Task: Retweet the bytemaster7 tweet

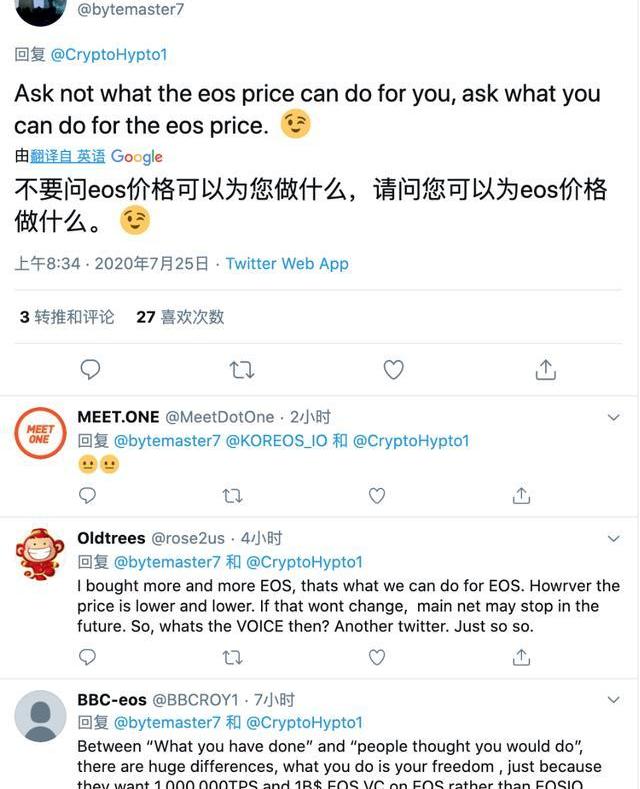Action: 241,370
